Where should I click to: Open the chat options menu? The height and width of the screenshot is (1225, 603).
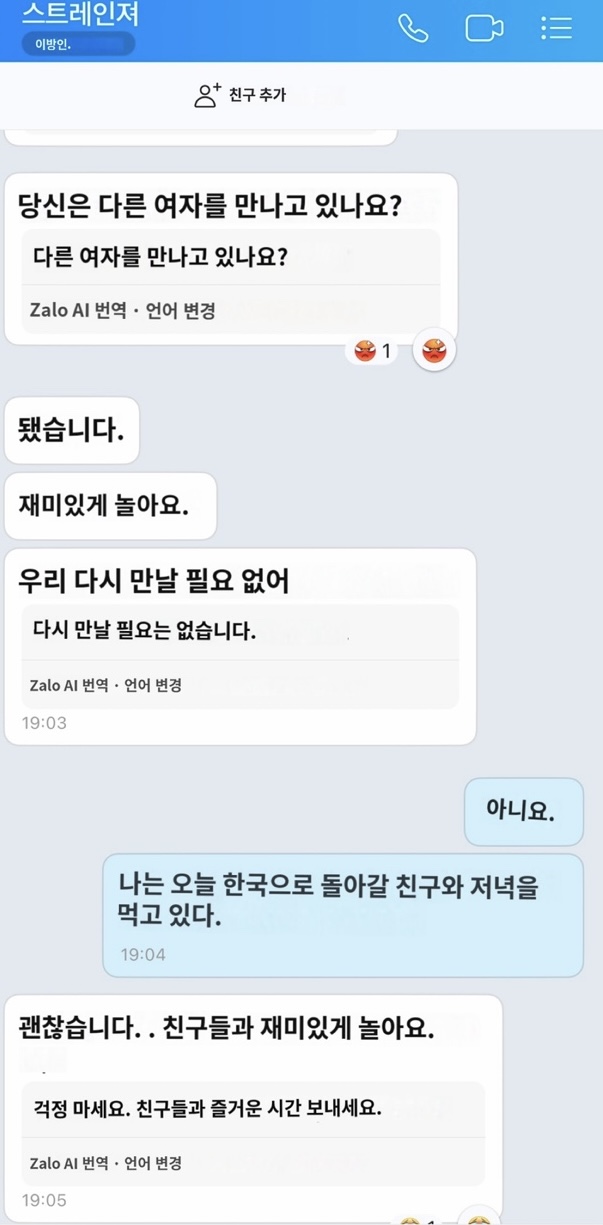(x=556, y=28)
